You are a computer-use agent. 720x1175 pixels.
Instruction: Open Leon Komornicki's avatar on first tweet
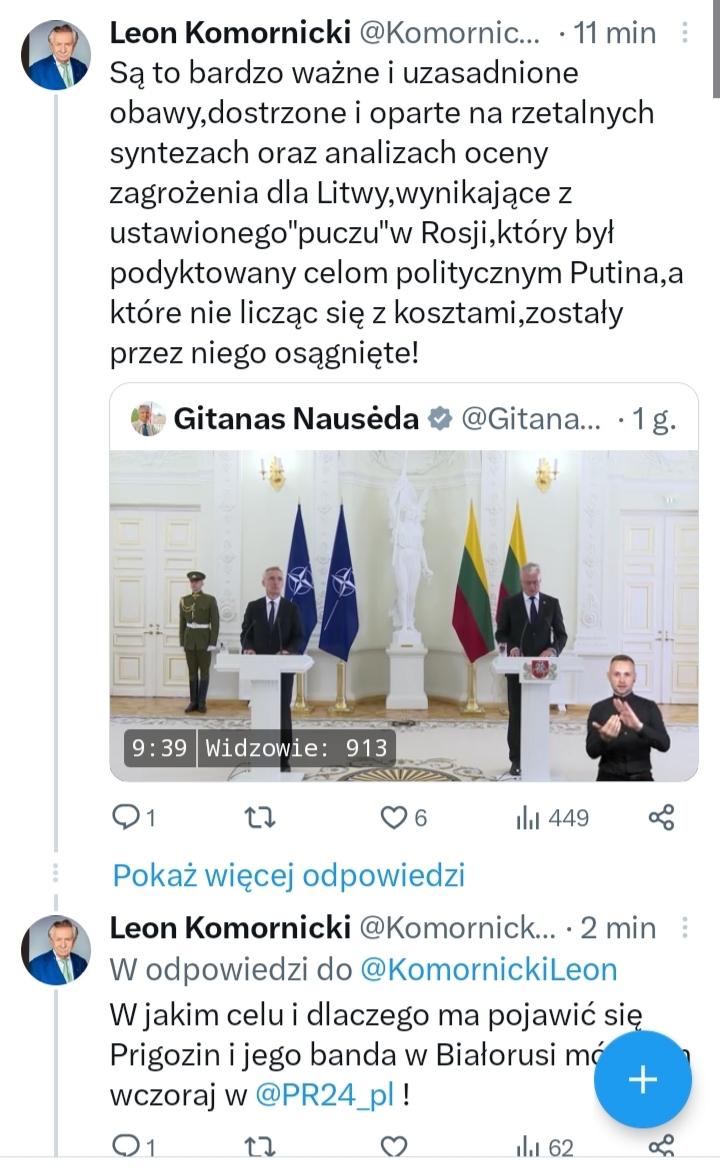pos(56,57)
